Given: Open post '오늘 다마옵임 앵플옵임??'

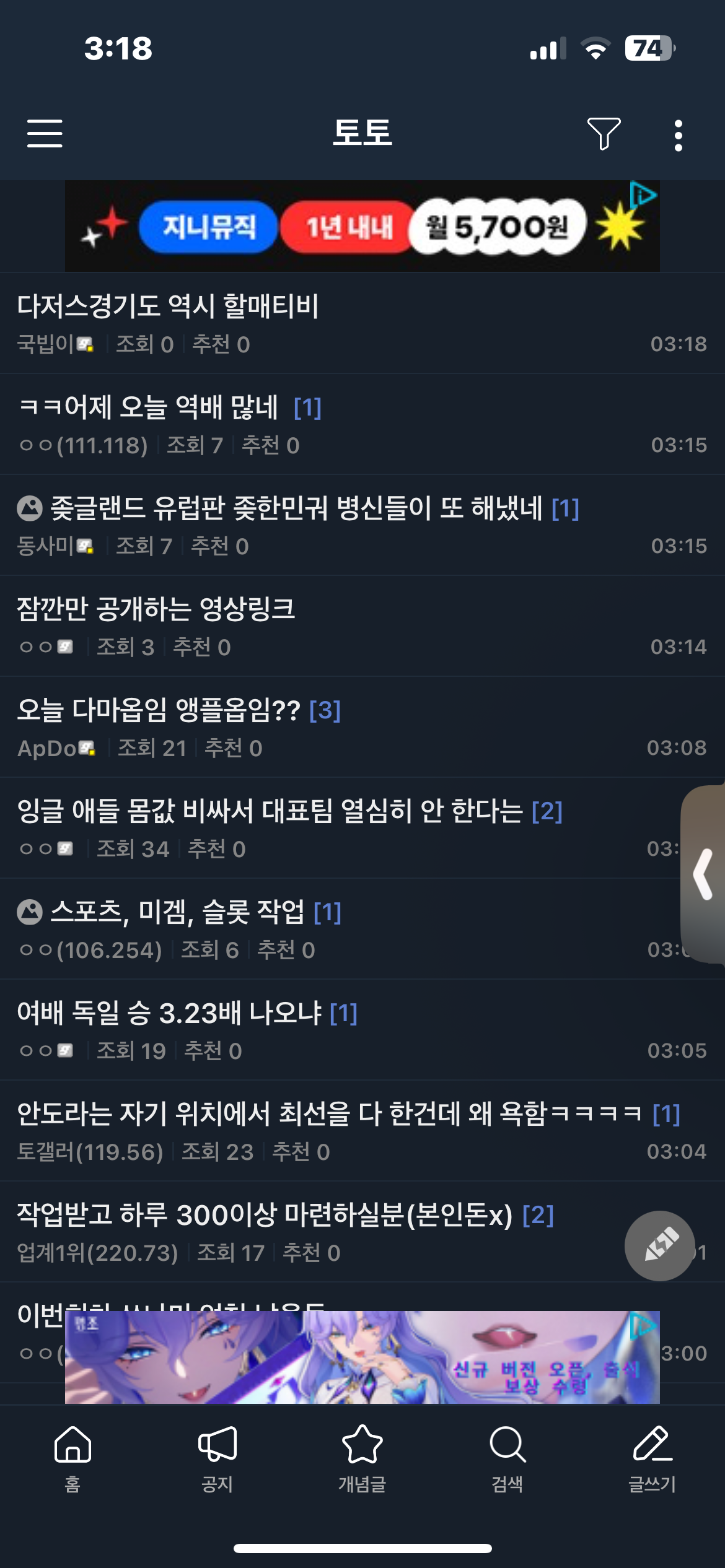Looking at the screenshot, I should [159, 710].
